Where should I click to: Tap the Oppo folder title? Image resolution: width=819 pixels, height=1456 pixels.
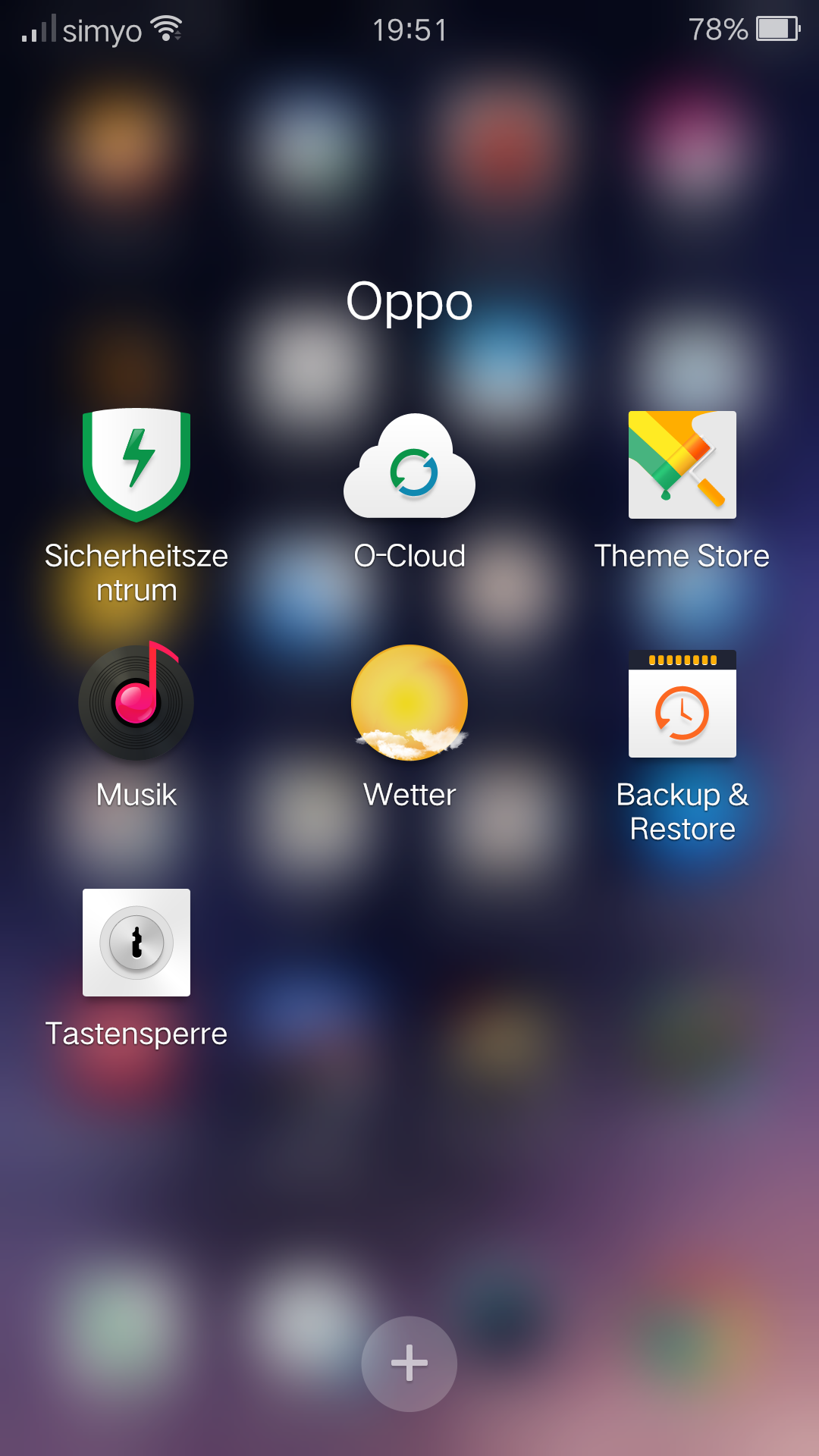409,303
